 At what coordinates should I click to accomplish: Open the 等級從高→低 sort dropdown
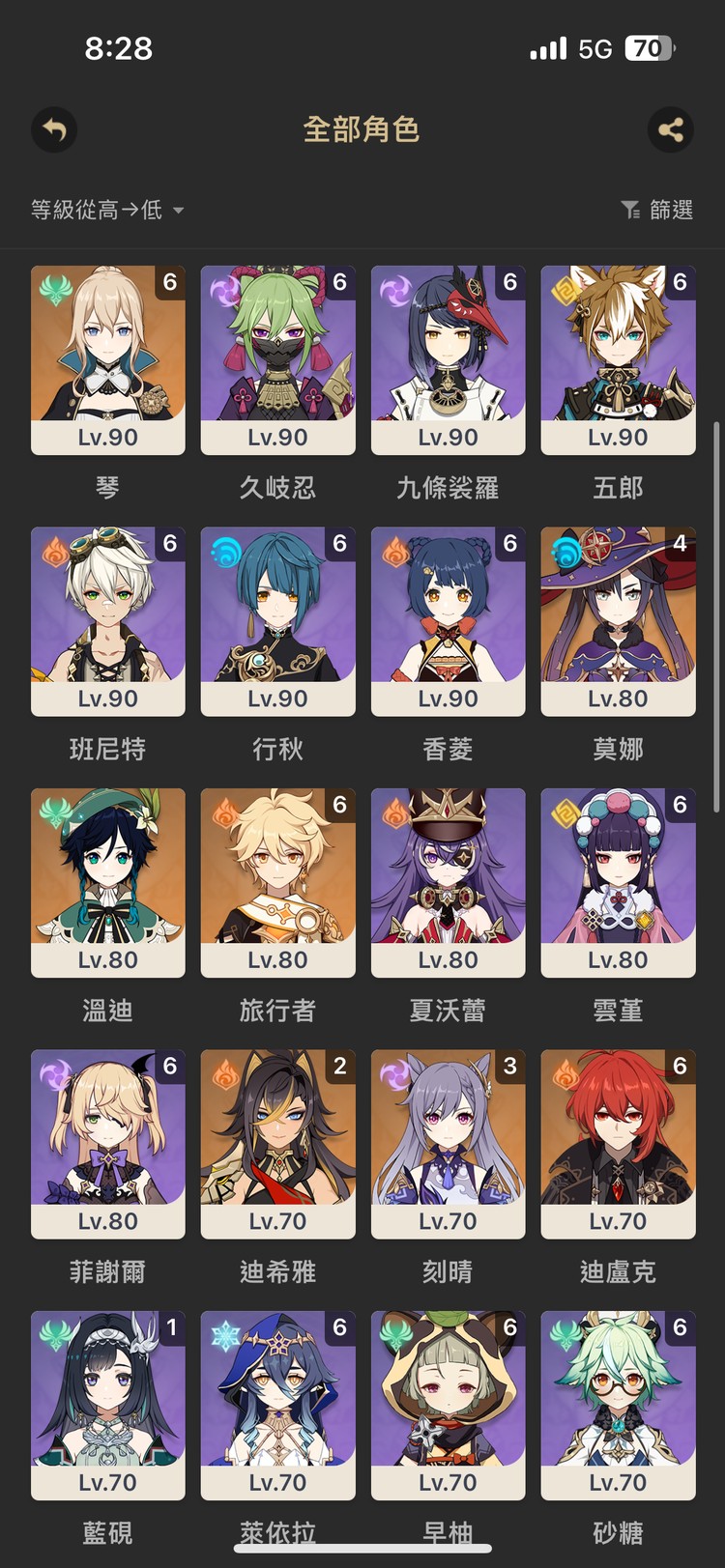coord(107,210)
